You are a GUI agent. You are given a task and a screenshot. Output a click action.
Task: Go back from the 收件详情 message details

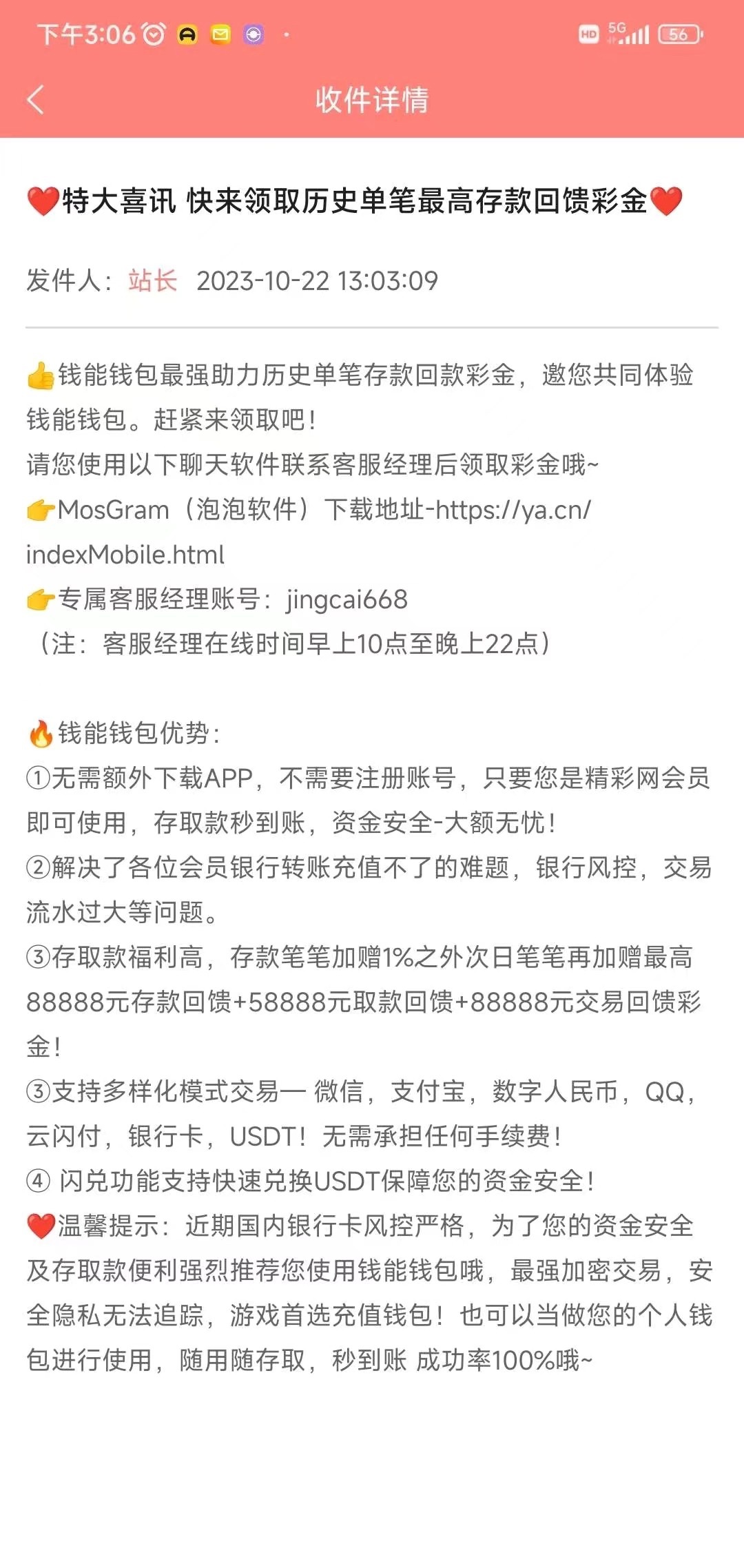coord(36,100)
